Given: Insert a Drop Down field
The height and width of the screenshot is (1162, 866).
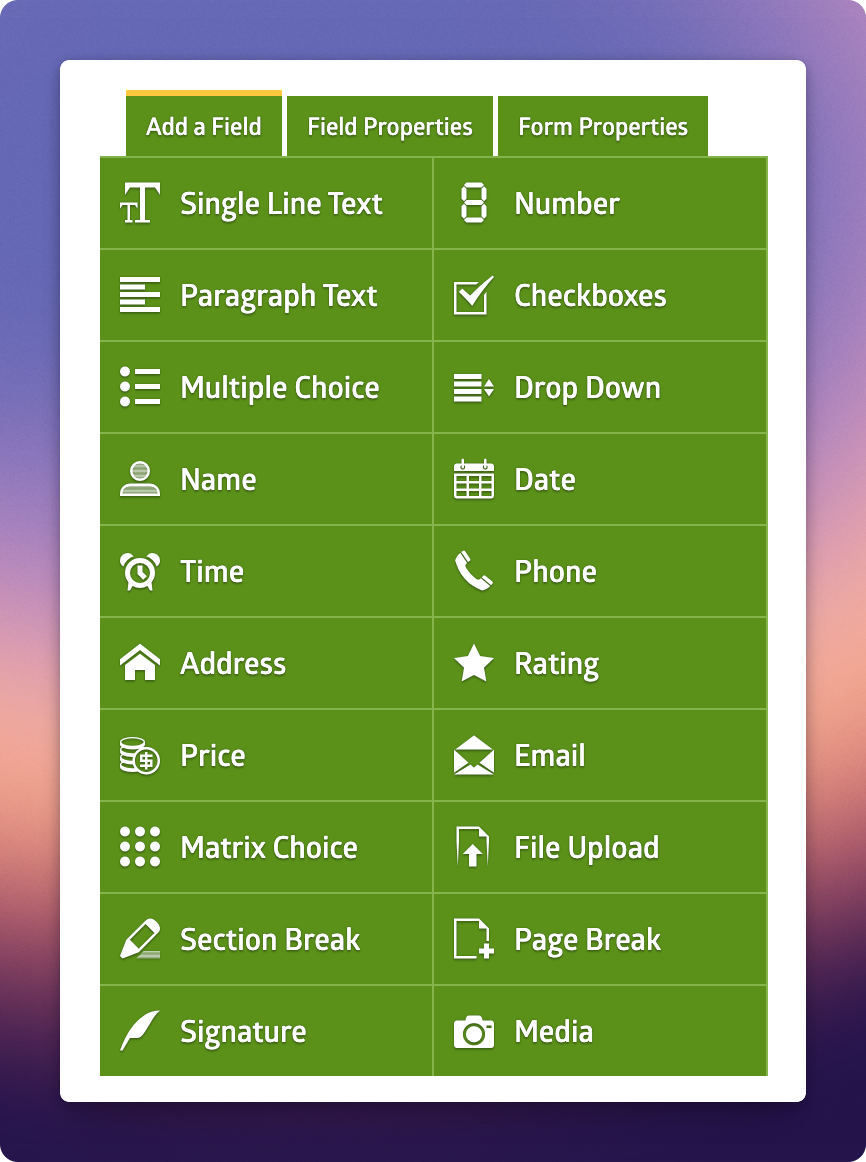Looking at the screenshot, I should [x=600, y=388].
